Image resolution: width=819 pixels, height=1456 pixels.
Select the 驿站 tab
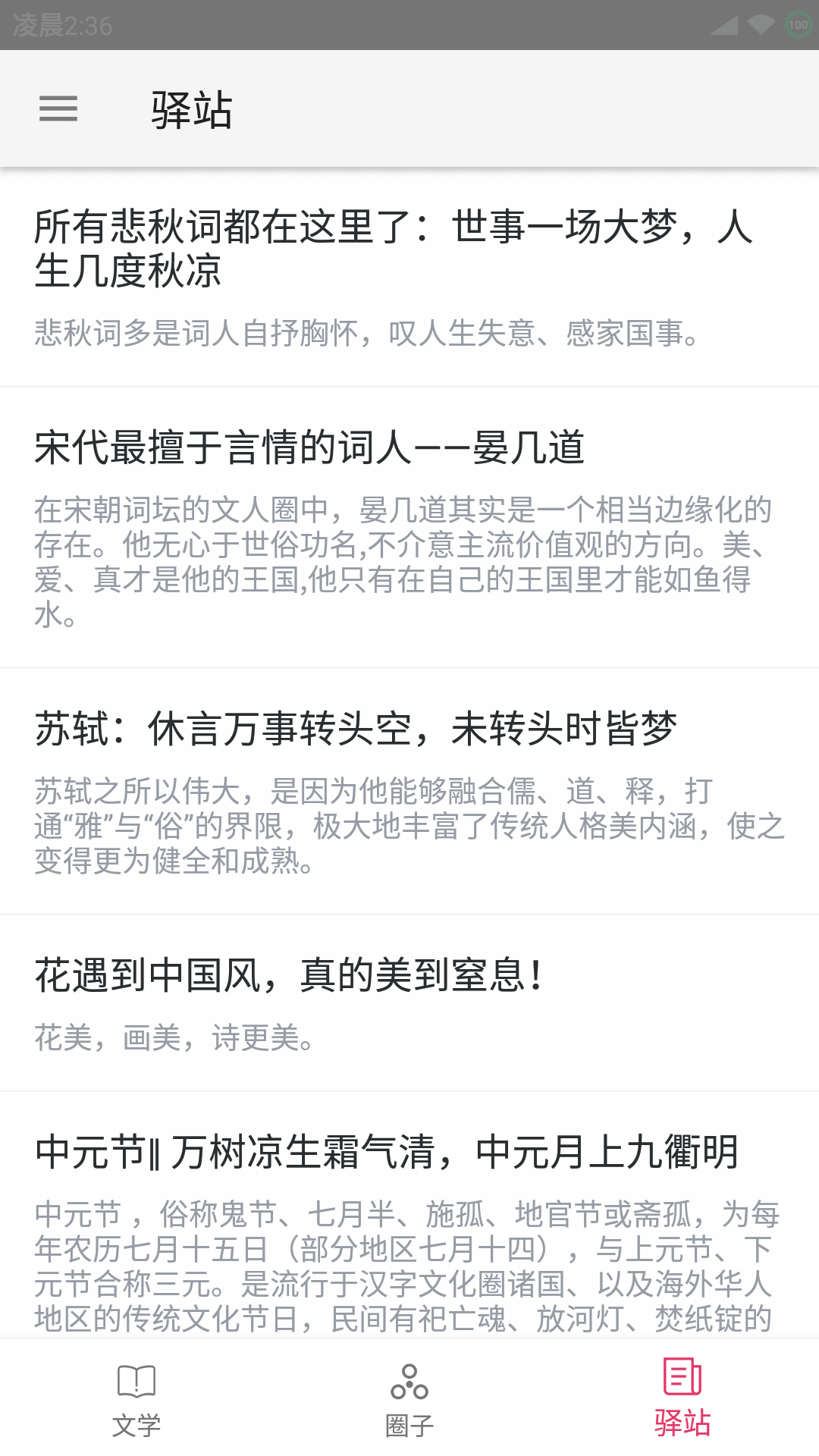point(682,1398)
